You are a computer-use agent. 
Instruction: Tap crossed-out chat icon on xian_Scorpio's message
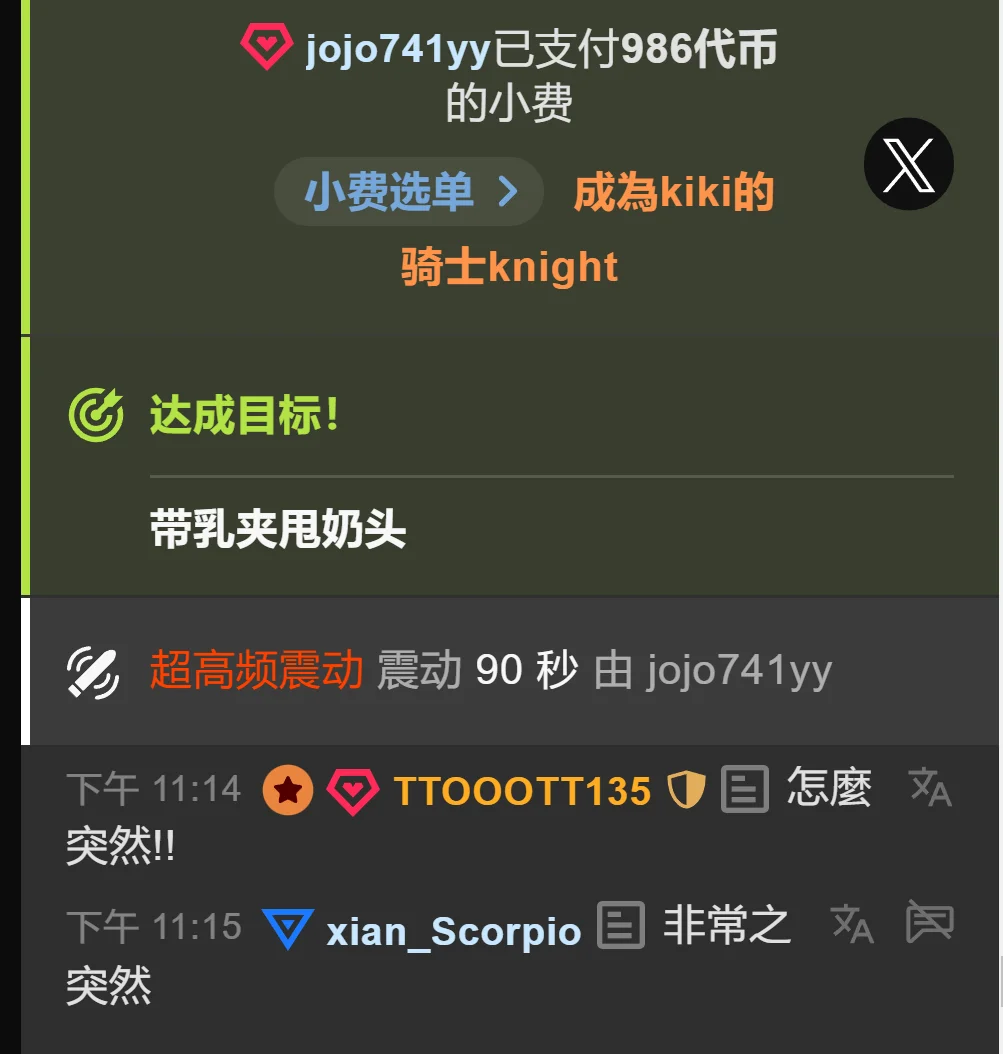929,923
